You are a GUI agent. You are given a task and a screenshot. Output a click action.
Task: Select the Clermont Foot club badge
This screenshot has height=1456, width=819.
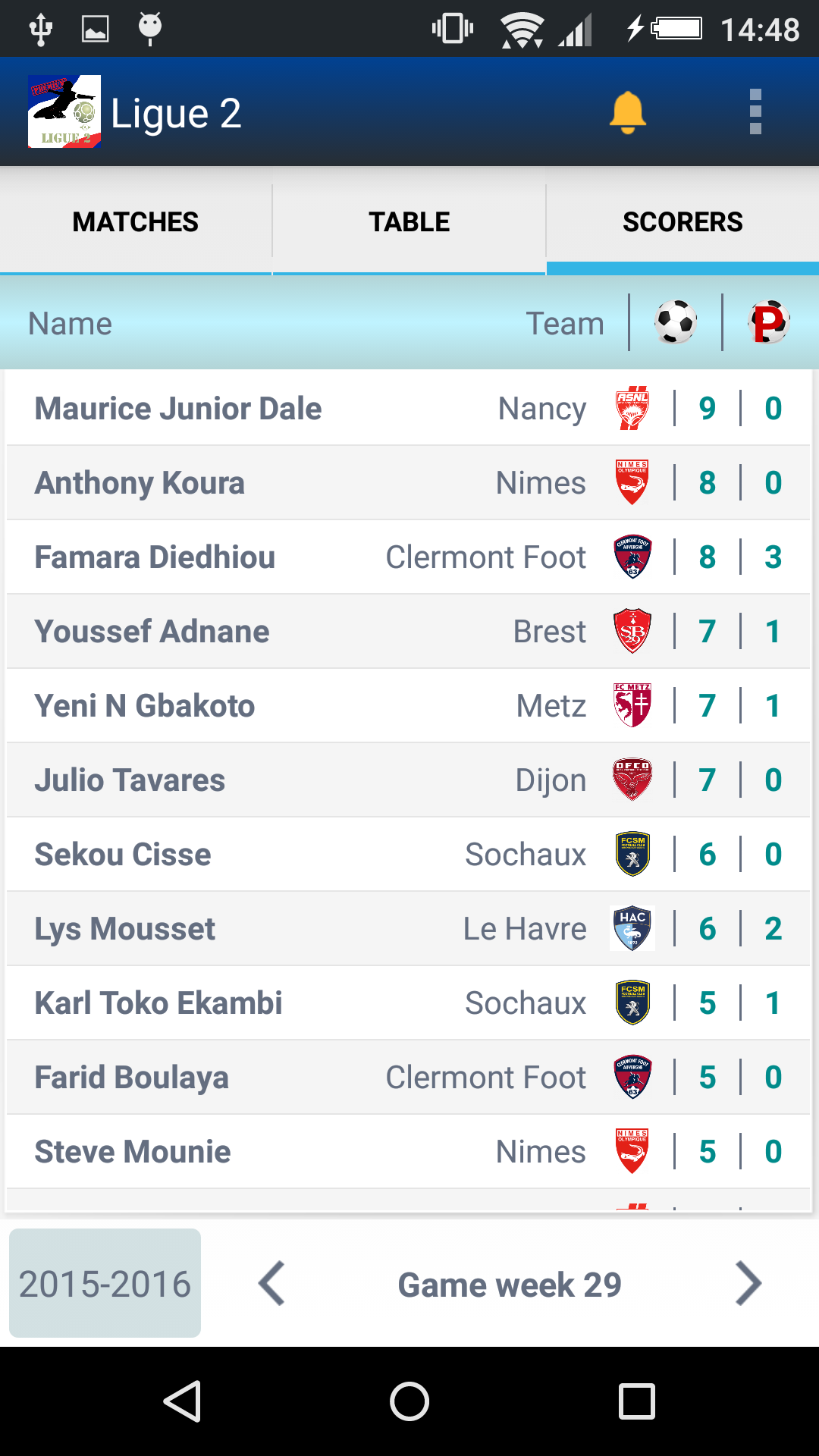point(632,557)
